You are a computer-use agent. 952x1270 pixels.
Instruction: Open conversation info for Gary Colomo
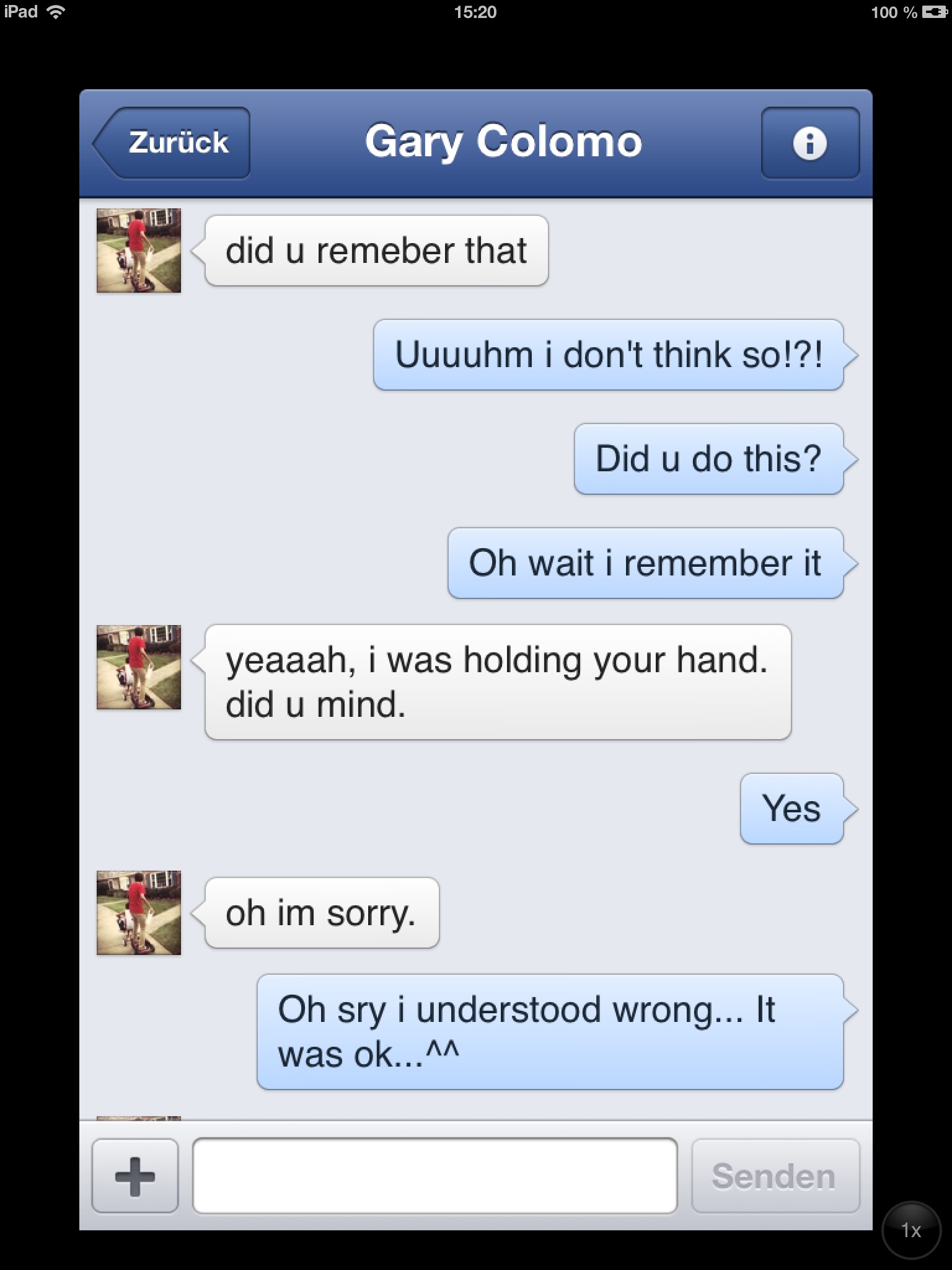[x=809, y=143]
